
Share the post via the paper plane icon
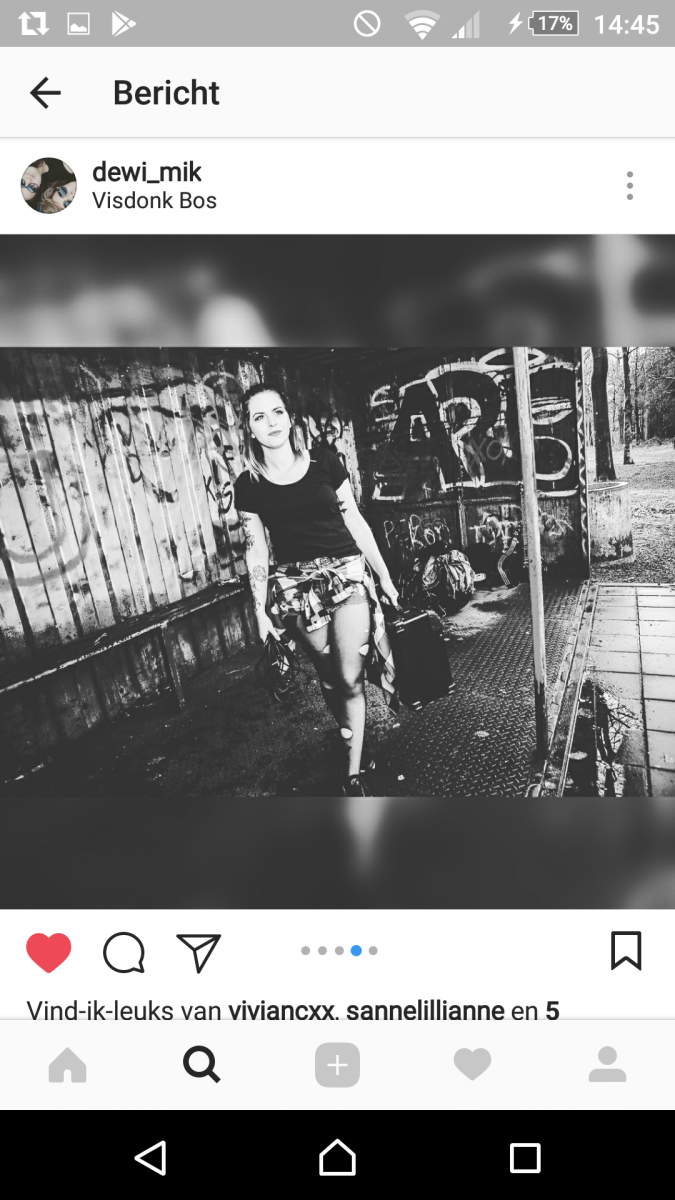click(x=198, y=952)
